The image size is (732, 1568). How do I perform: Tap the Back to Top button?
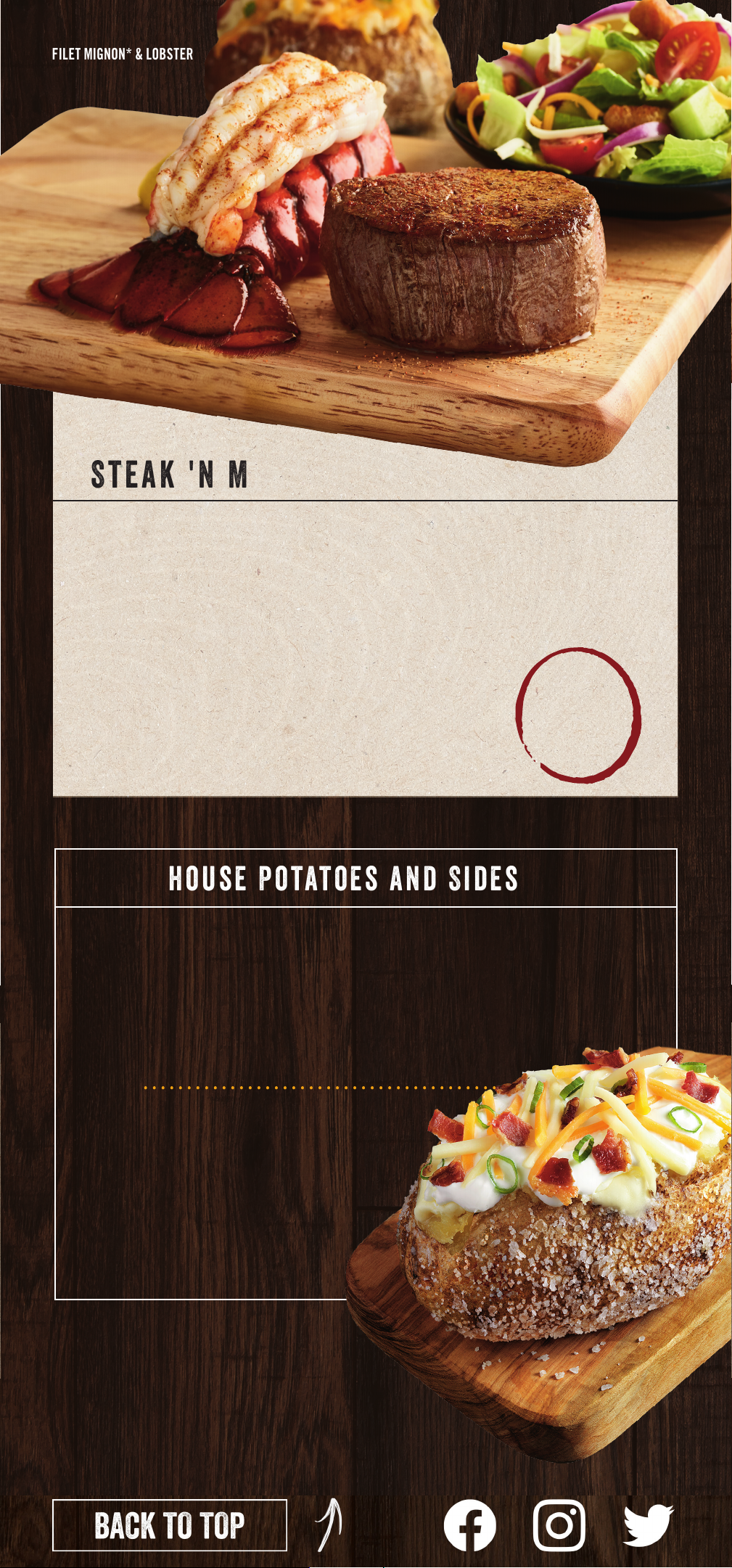(170, 1525)
